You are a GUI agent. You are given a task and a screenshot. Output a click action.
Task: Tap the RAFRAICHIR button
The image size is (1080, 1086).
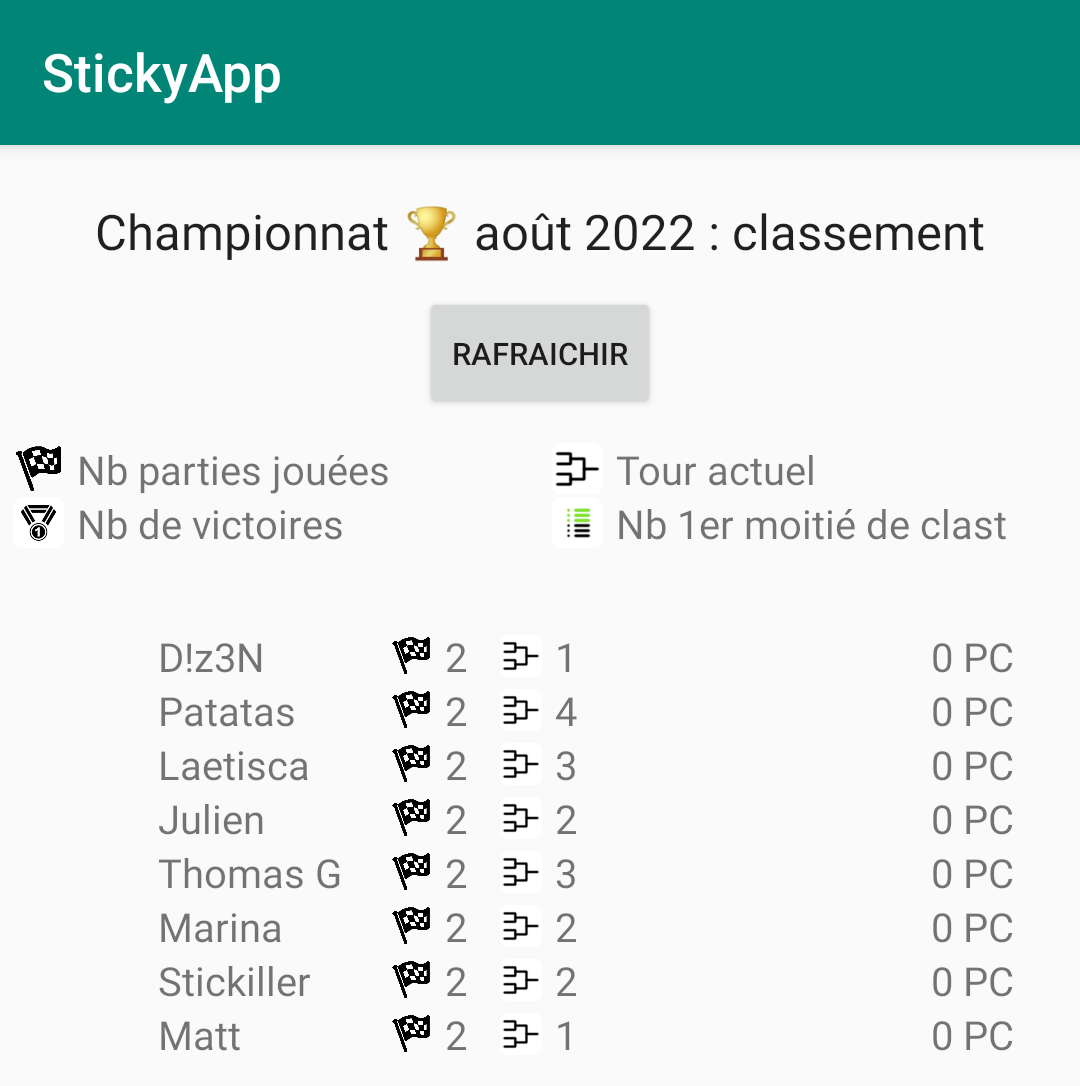540,354
